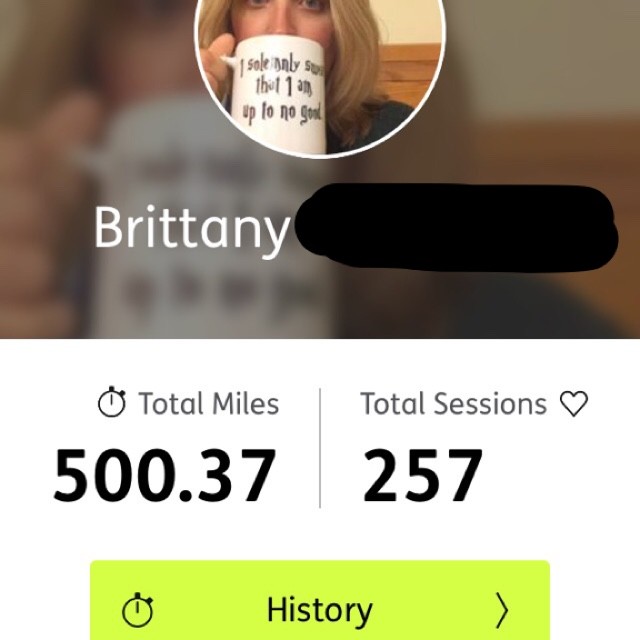The image size is (640, 640).
Task: Open the History section
Action: [x=319, y=606]
